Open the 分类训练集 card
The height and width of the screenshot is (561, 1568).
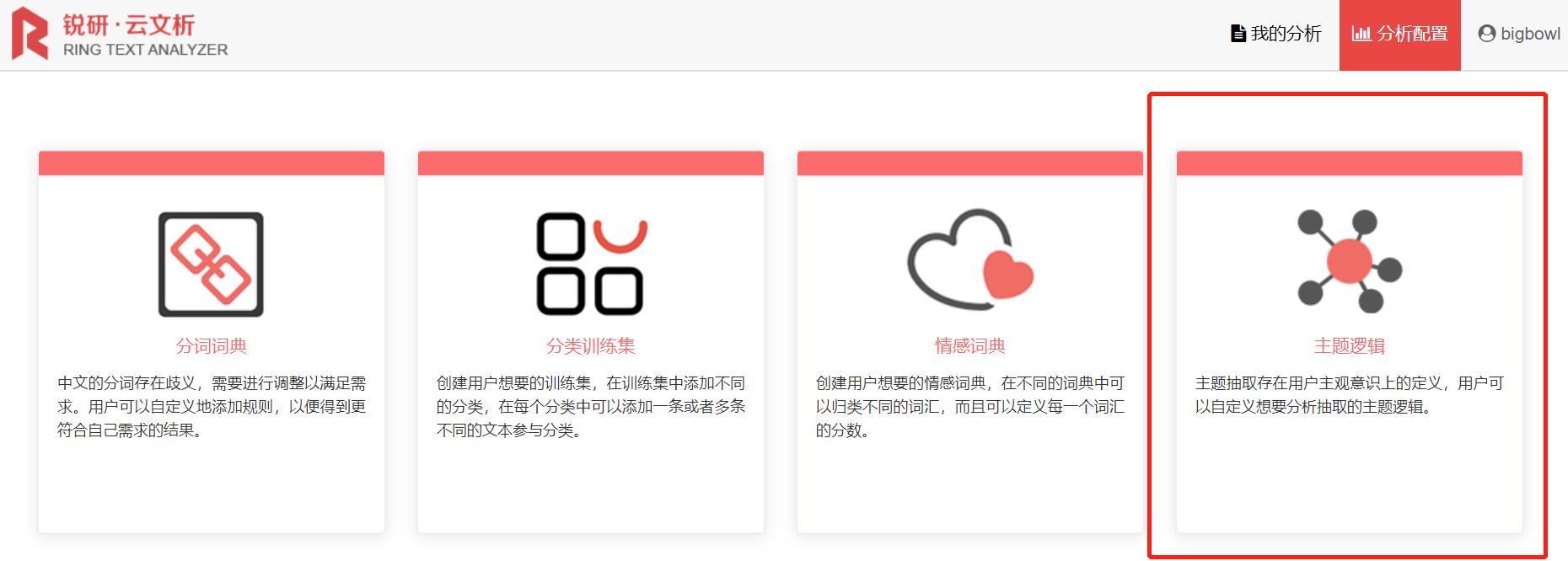[x=590, y=345]
